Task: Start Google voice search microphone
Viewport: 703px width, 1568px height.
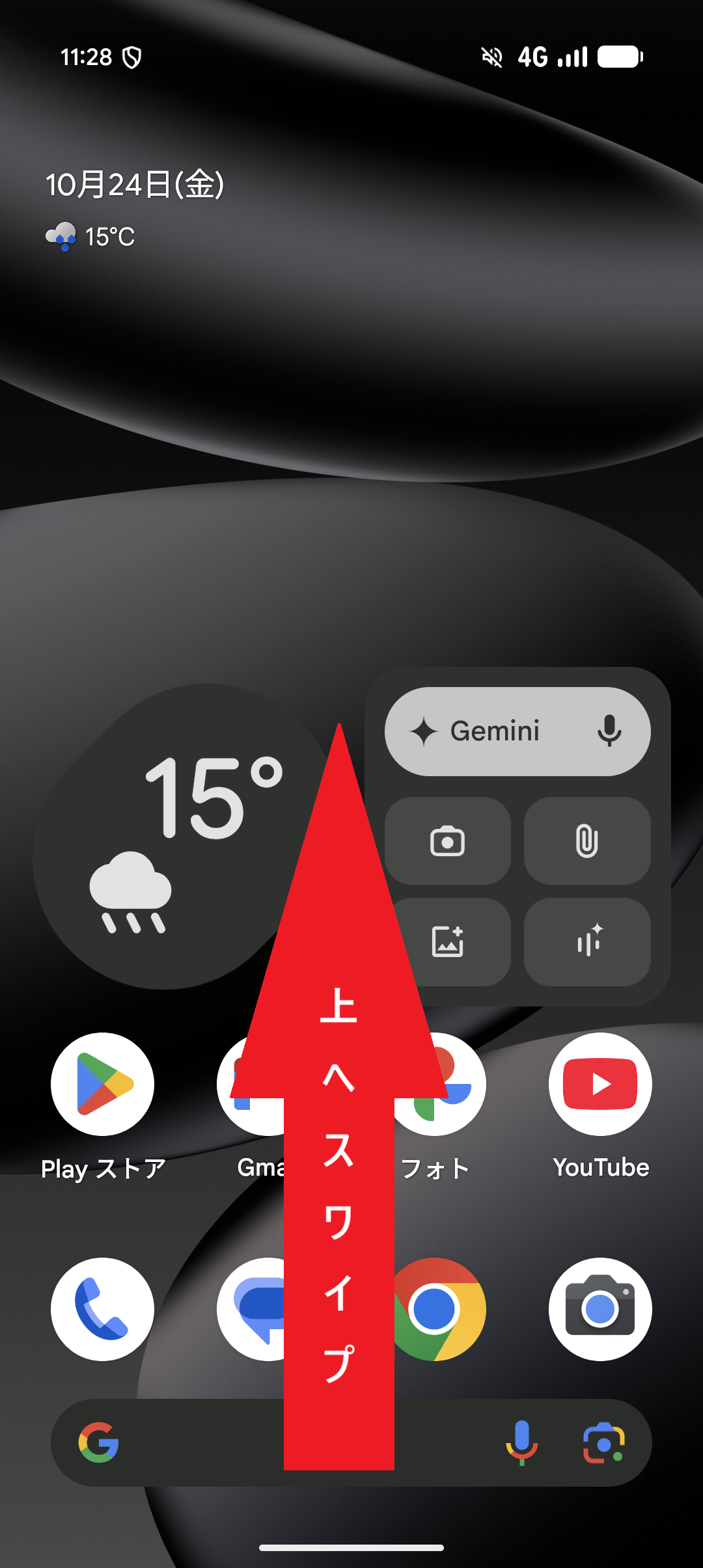Action: point(521,1442)
